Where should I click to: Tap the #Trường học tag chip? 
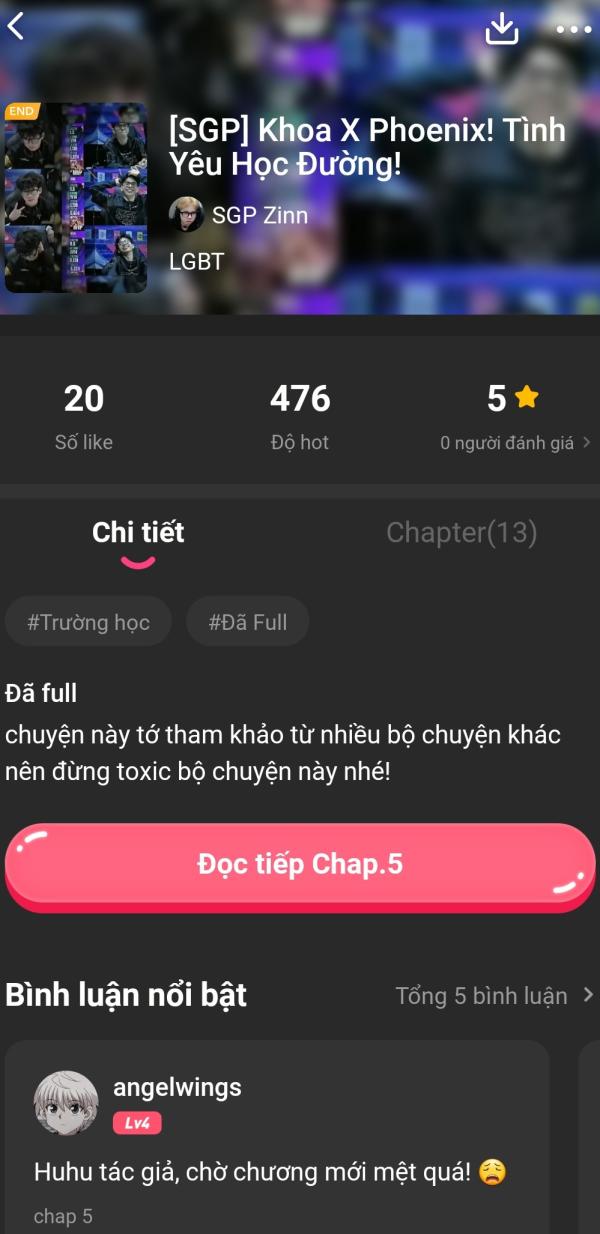click(x=88, y=622)
